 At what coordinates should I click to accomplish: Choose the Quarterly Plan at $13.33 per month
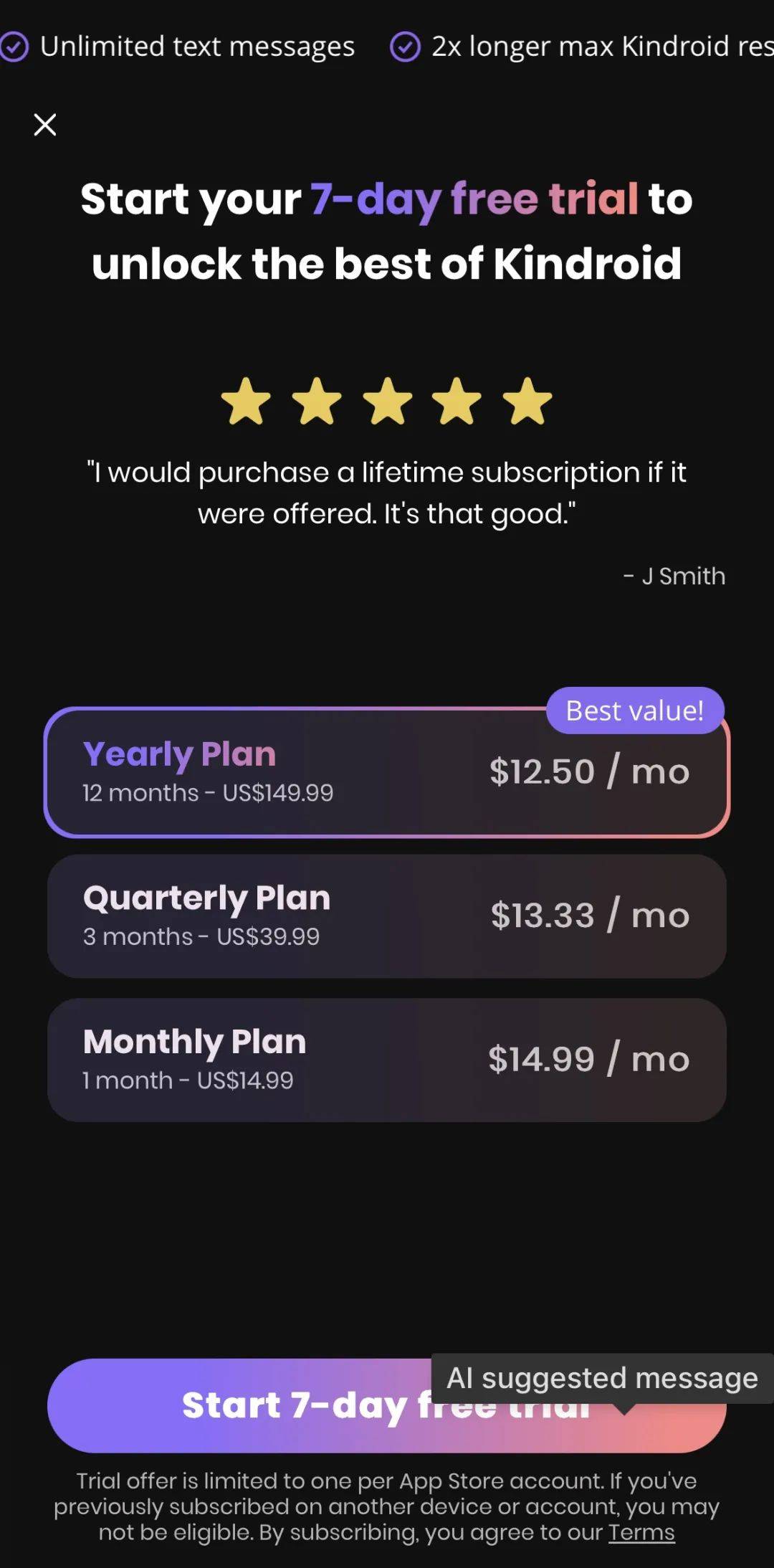click(x=387, y=916)
